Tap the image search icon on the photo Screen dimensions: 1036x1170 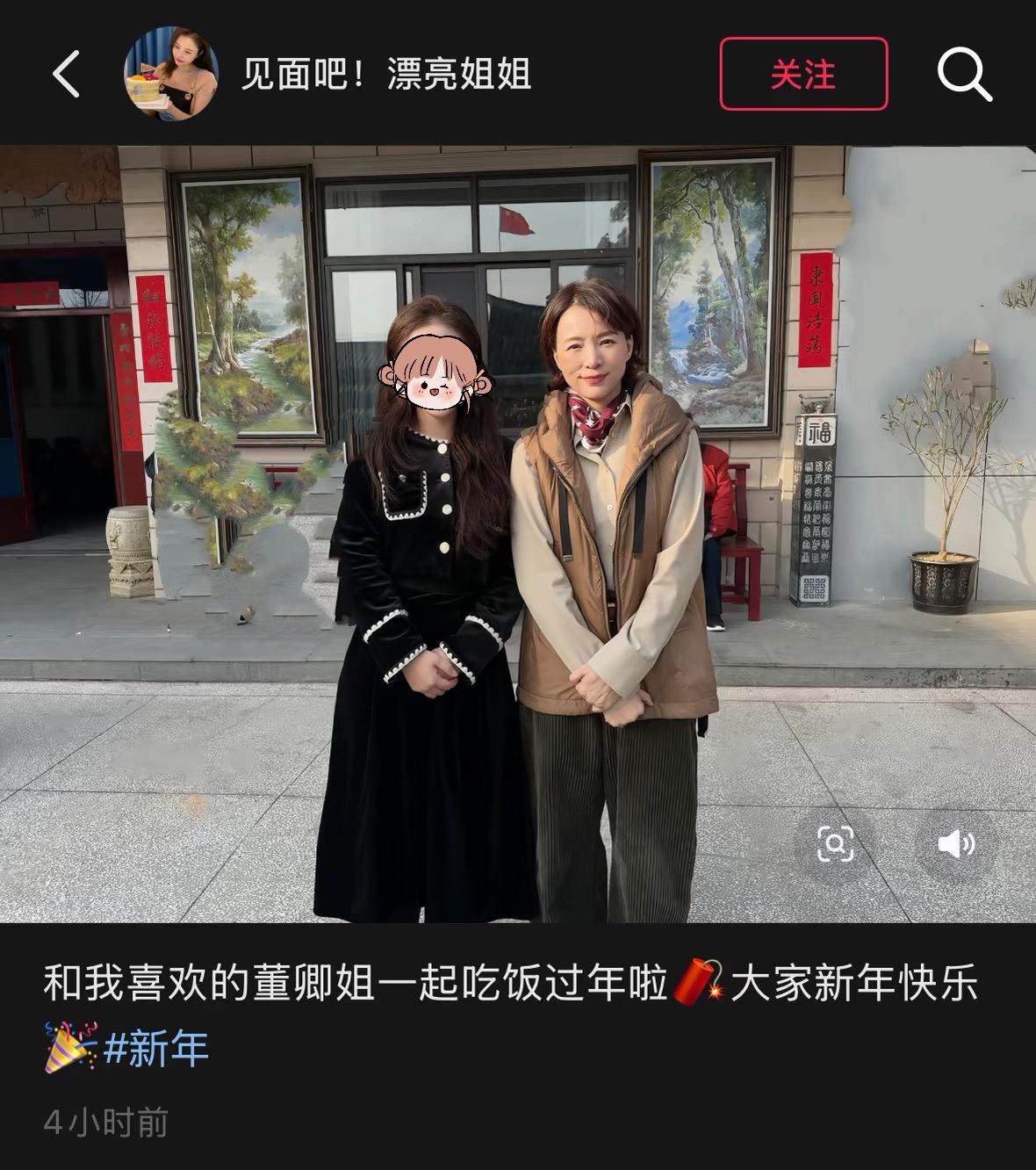click(x=835, y=844)
